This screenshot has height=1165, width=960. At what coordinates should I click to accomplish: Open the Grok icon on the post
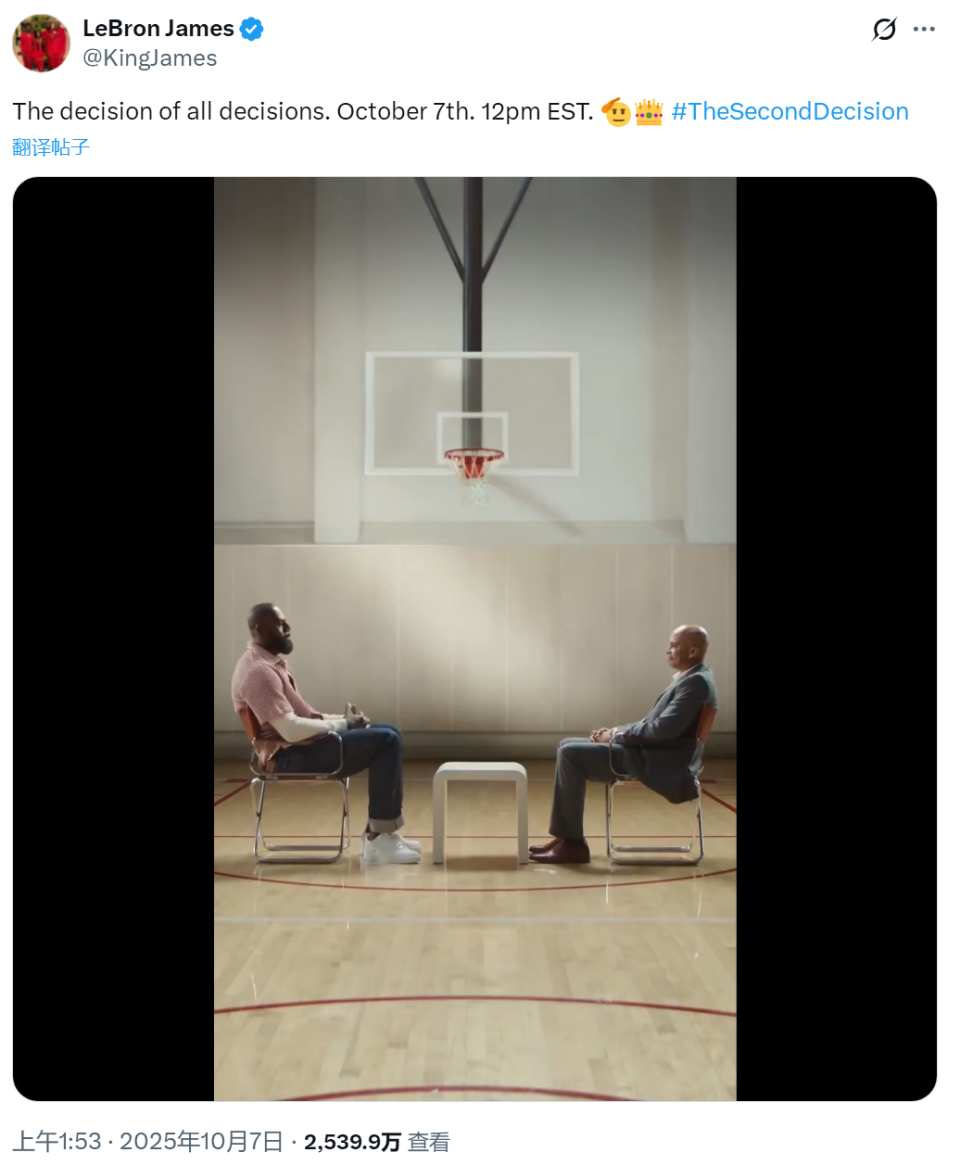tap(884, 30)
